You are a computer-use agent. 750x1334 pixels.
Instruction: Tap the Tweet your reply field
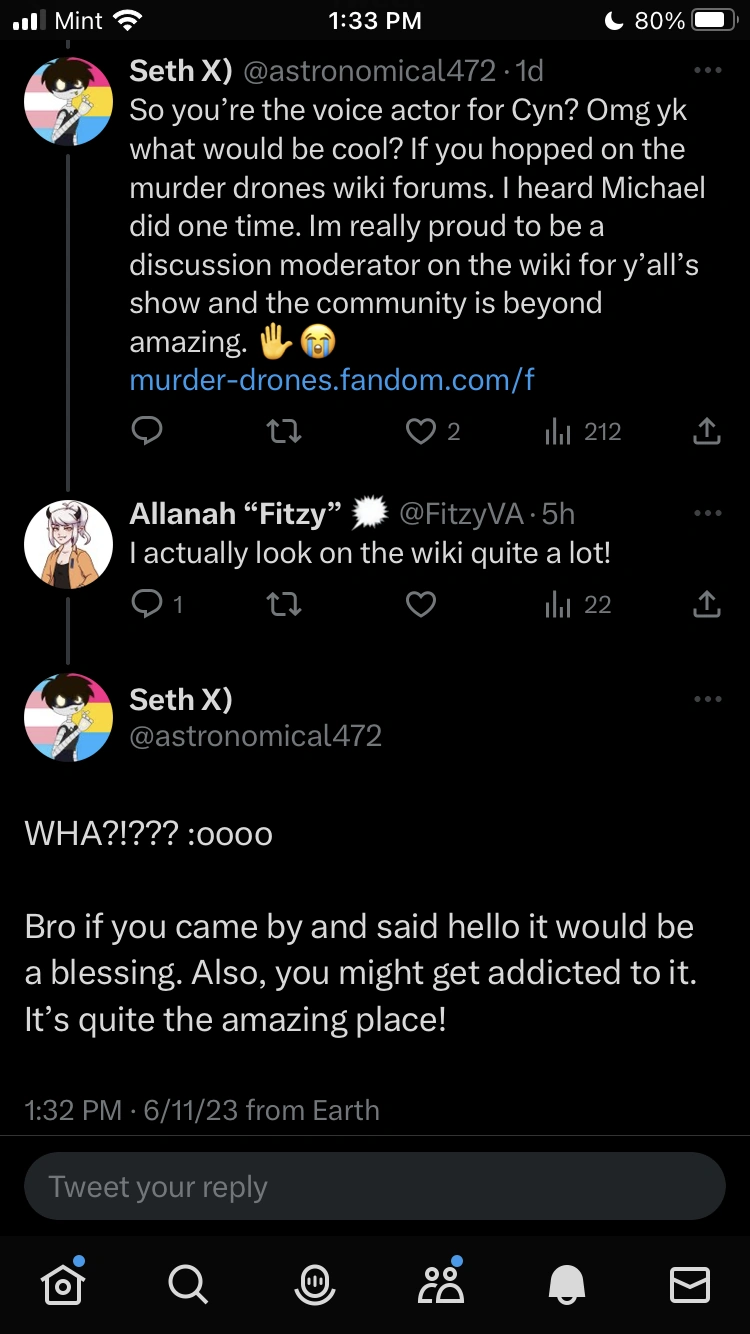click(375, 1186)
